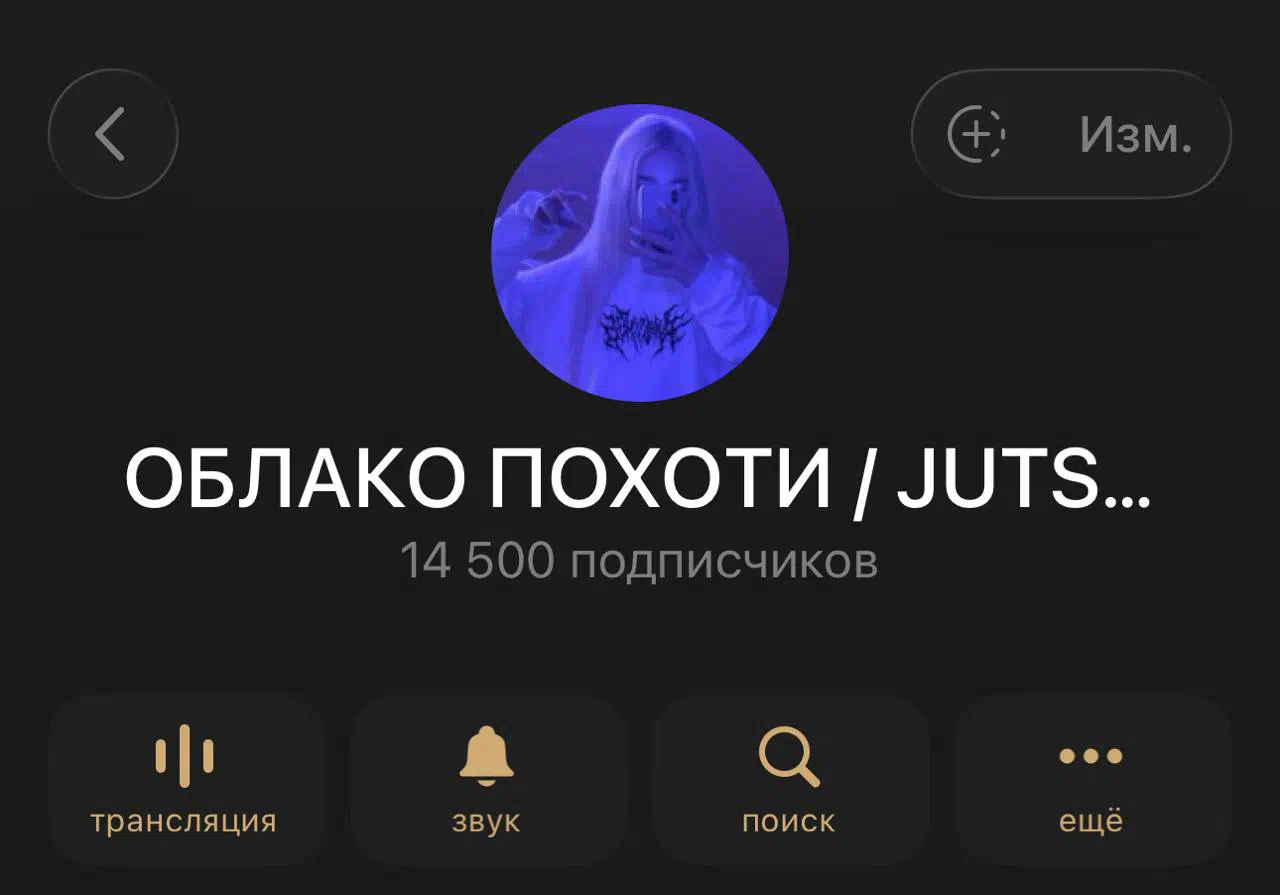Tap Изм. to edit the channel
The width and height of the screenshot is (1280, 895).
coord(1135,134)
